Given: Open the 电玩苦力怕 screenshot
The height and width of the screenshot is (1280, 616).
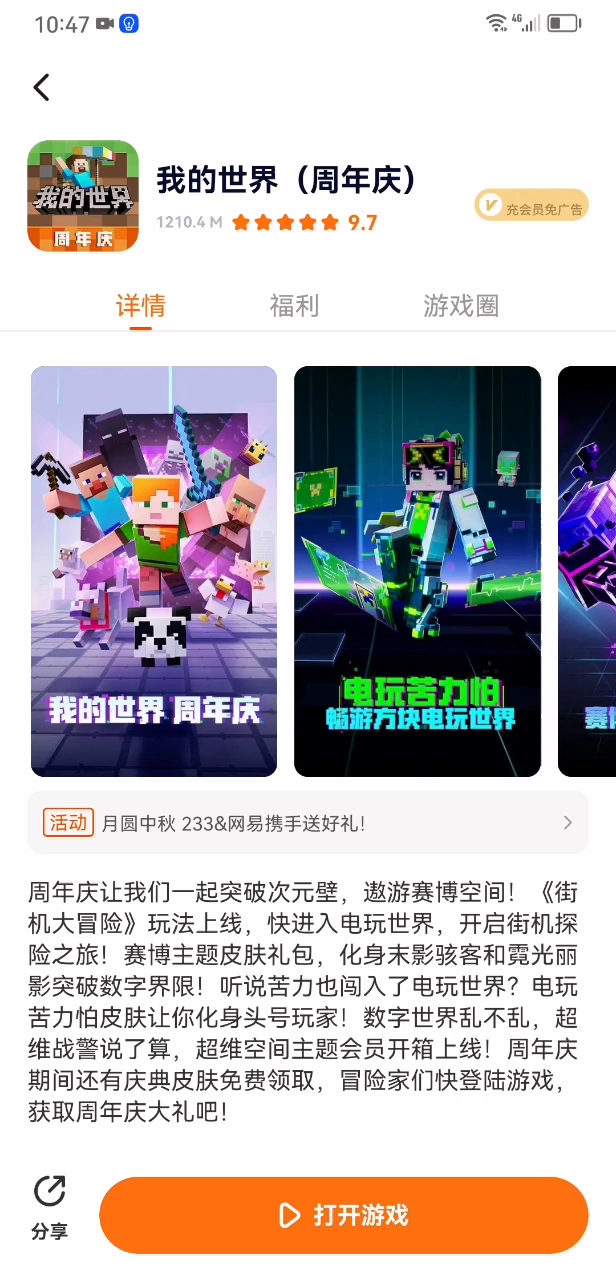Looking at the screenshot, I should click(417, 571).
